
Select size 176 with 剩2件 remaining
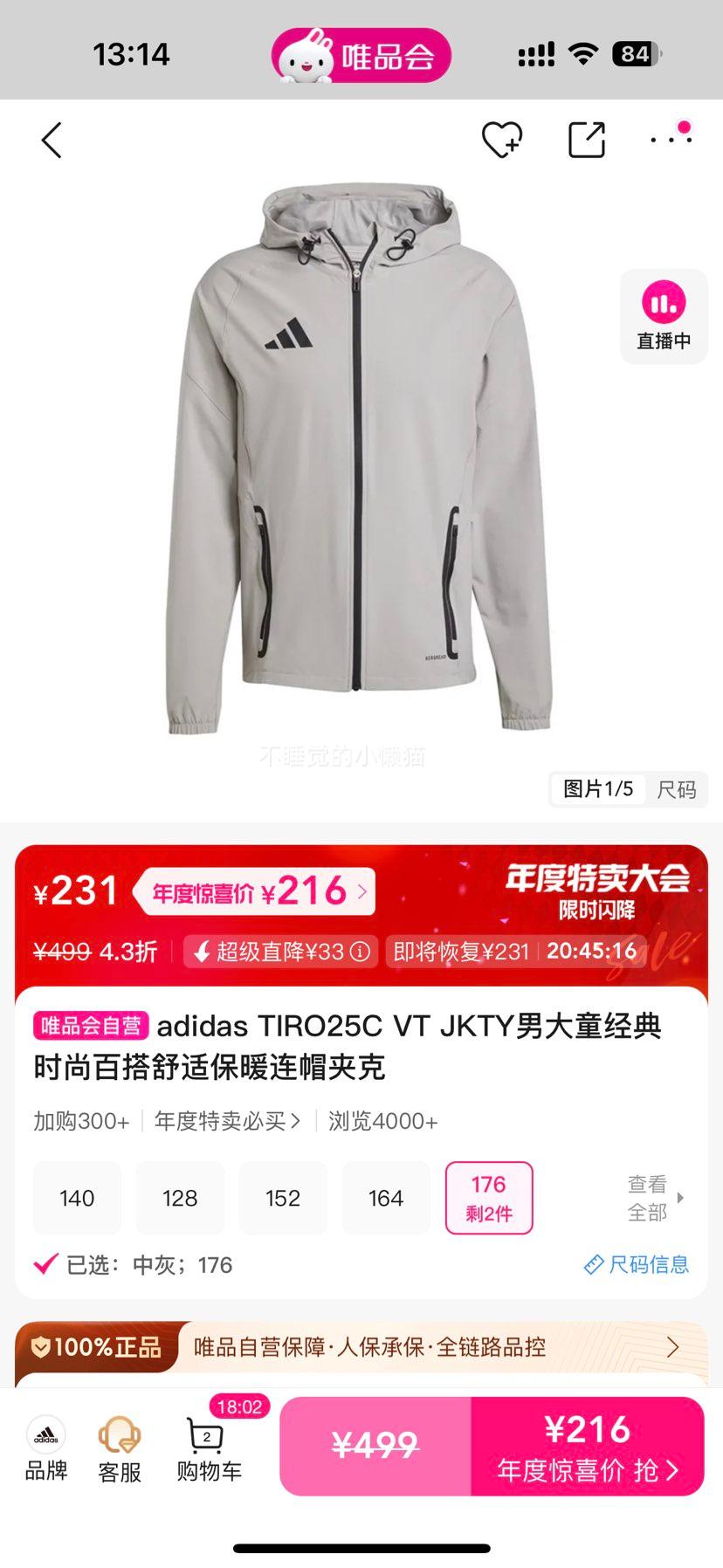tap(489, 1197)
